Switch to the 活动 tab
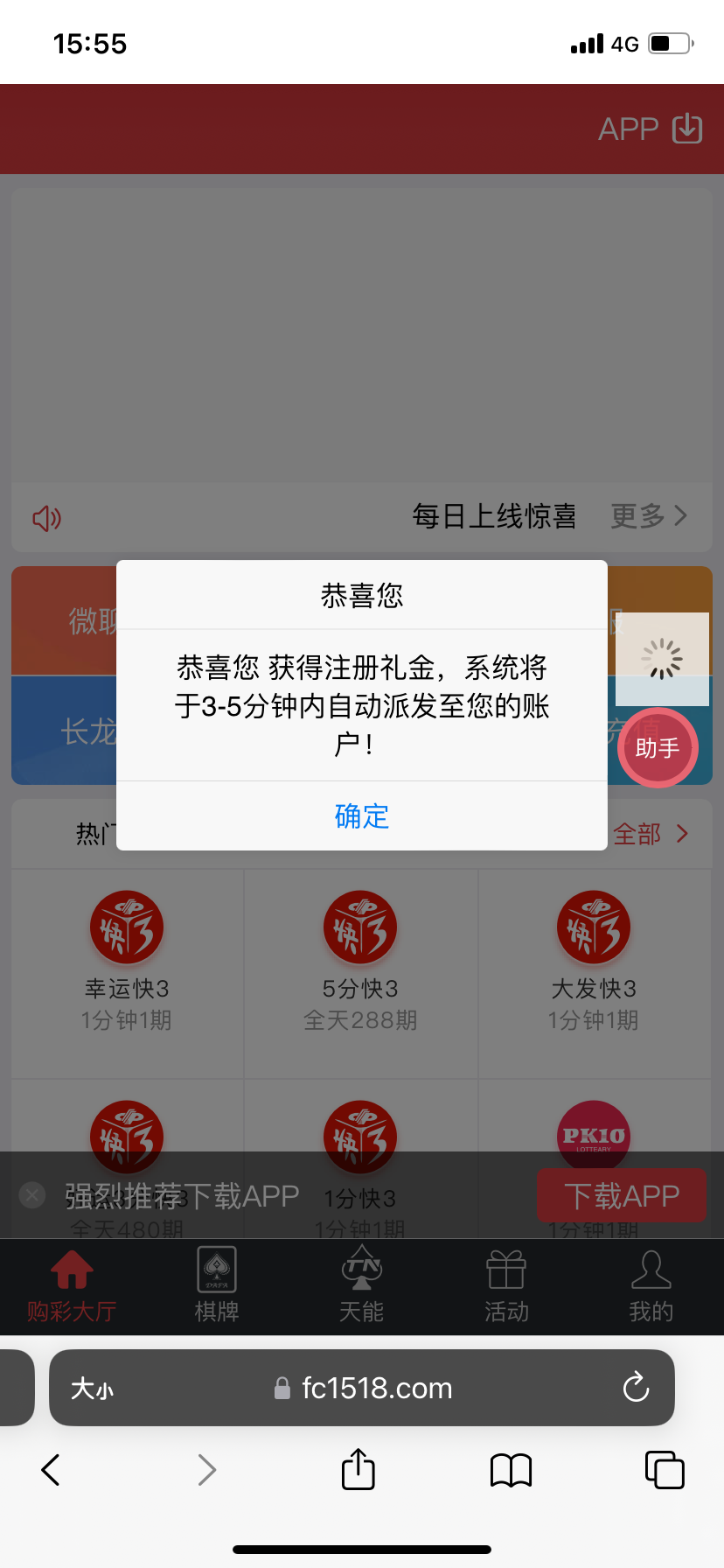 [506, 1284]
